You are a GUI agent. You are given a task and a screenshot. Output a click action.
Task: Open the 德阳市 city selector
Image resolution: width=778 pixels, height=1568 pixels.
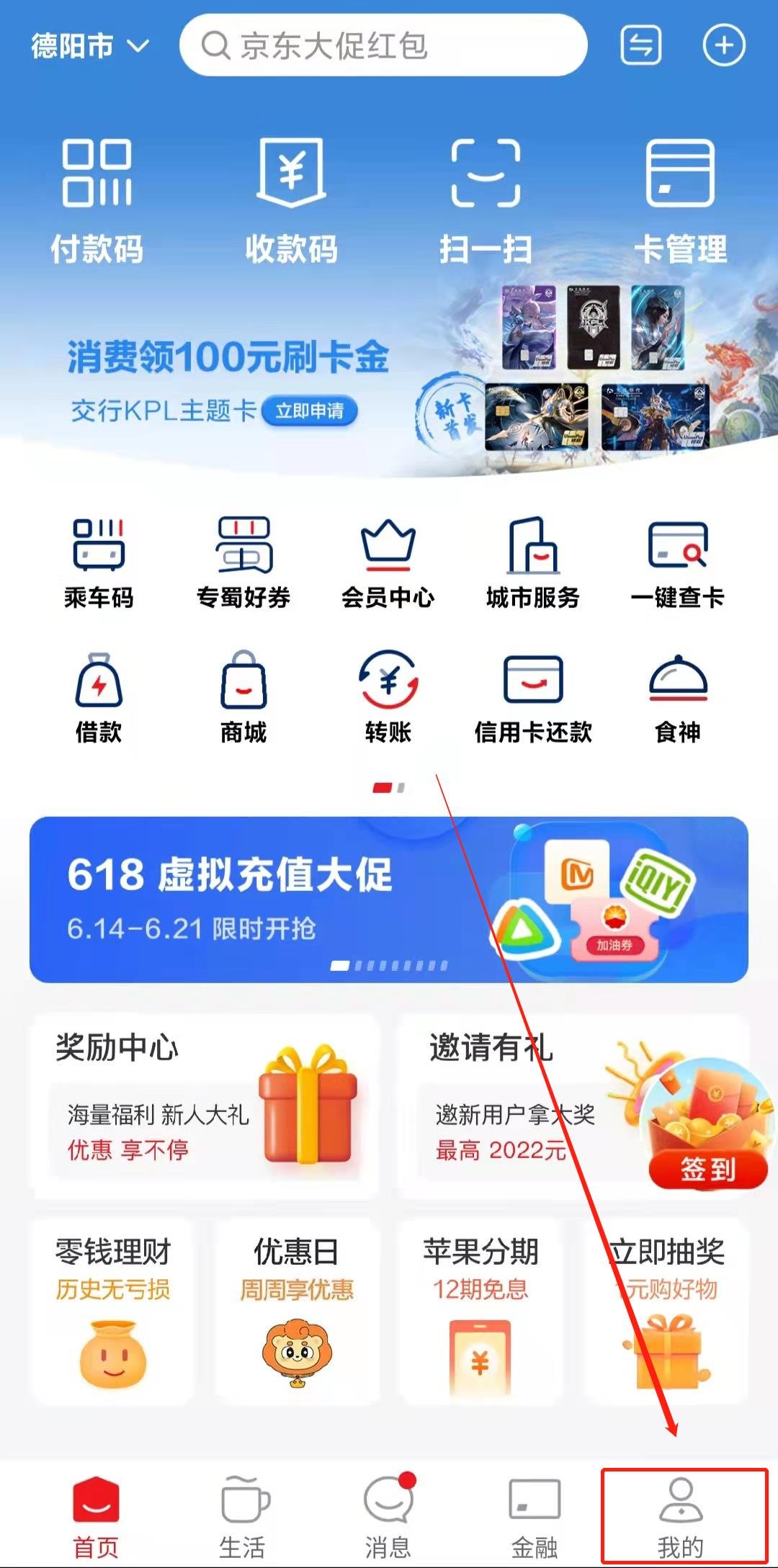[89, 46]
